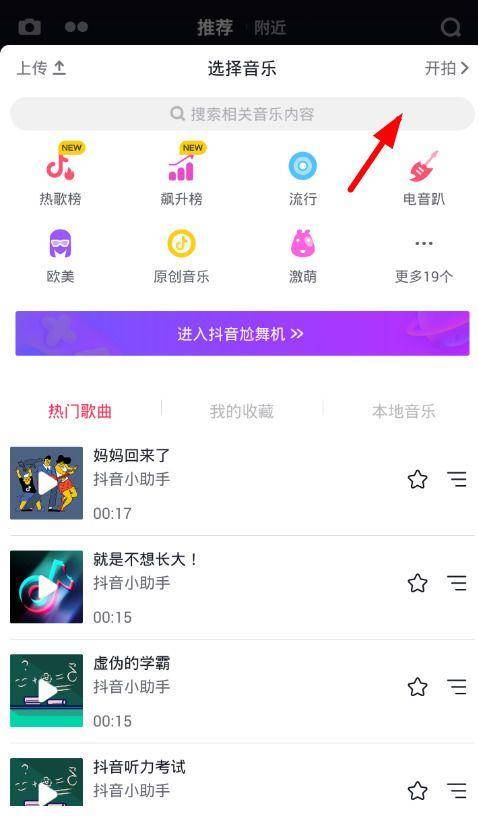Choose the 欧美 music category
Screen dimensions: 478x821
tap(60, 256)
